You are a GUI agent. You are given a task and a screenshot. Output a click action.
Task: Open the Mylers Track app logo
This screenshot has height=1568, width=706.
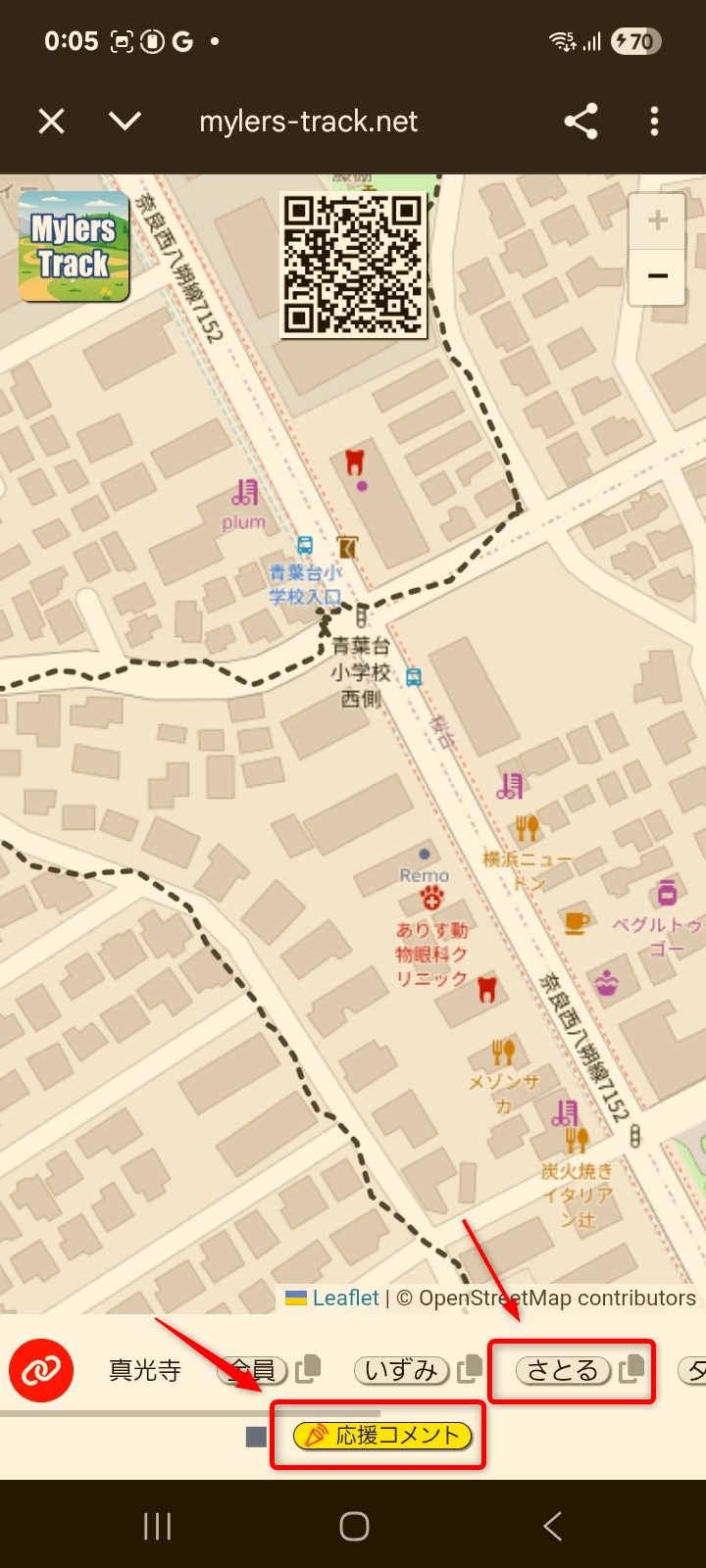74,247
